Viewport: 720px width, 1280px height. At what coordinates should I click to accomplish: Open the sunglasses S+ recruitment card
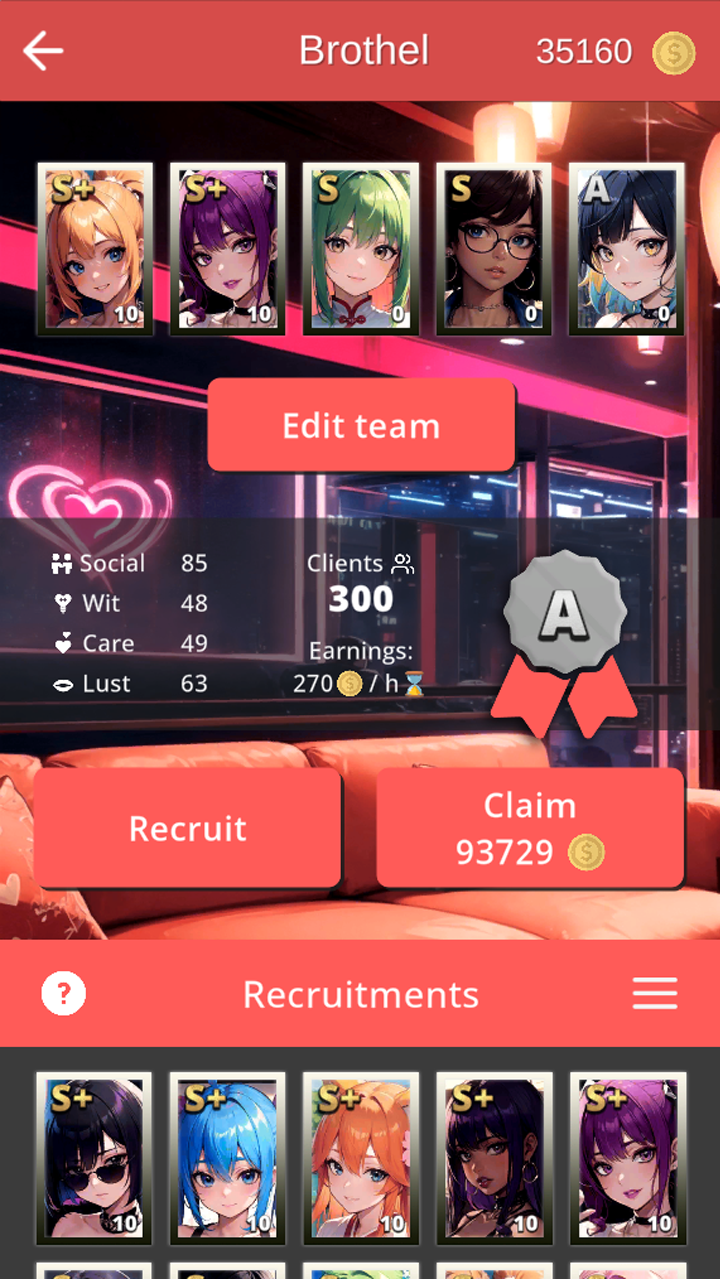point(94,1157)
